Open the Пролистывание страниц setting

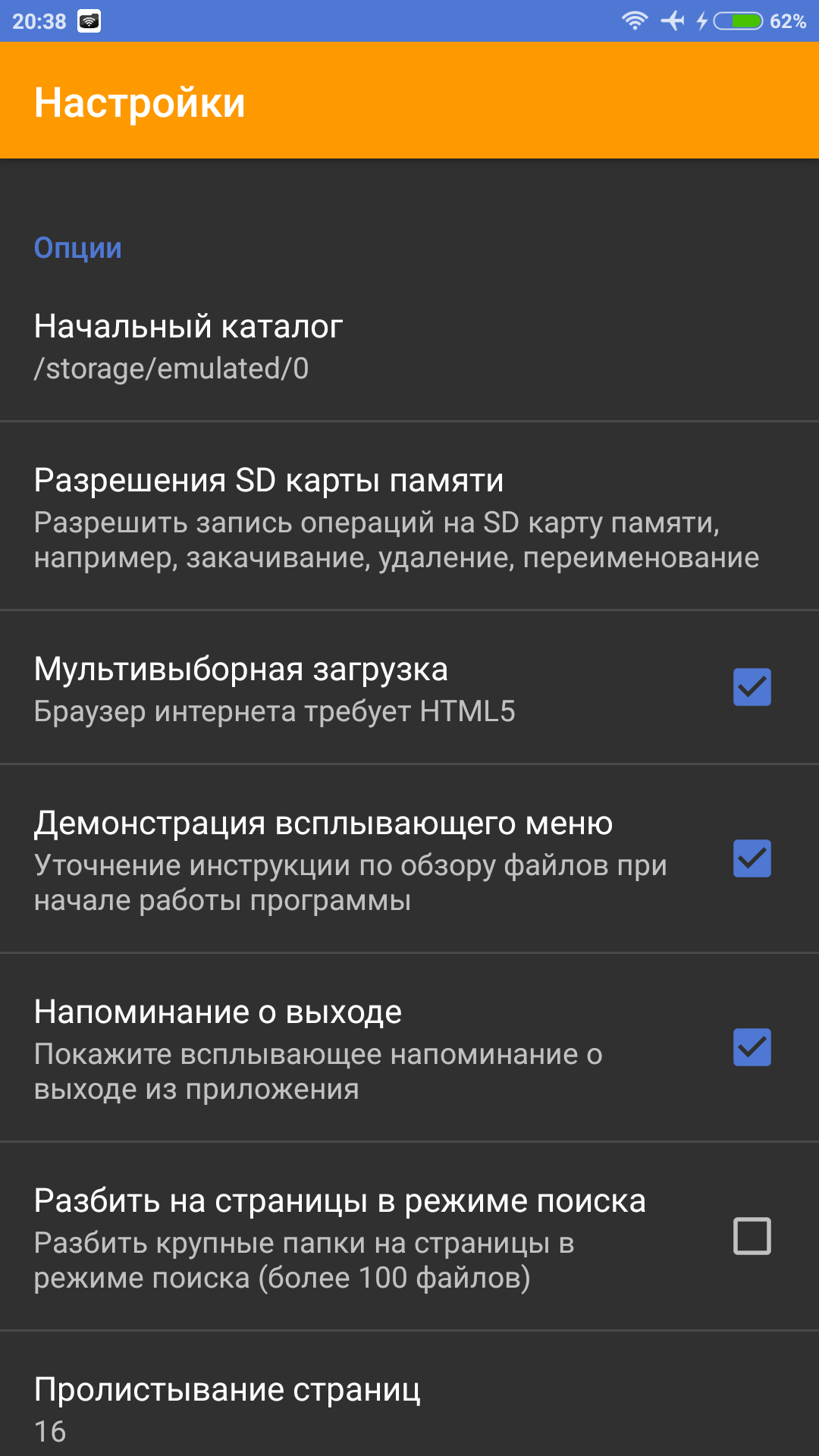[409, 1394]
